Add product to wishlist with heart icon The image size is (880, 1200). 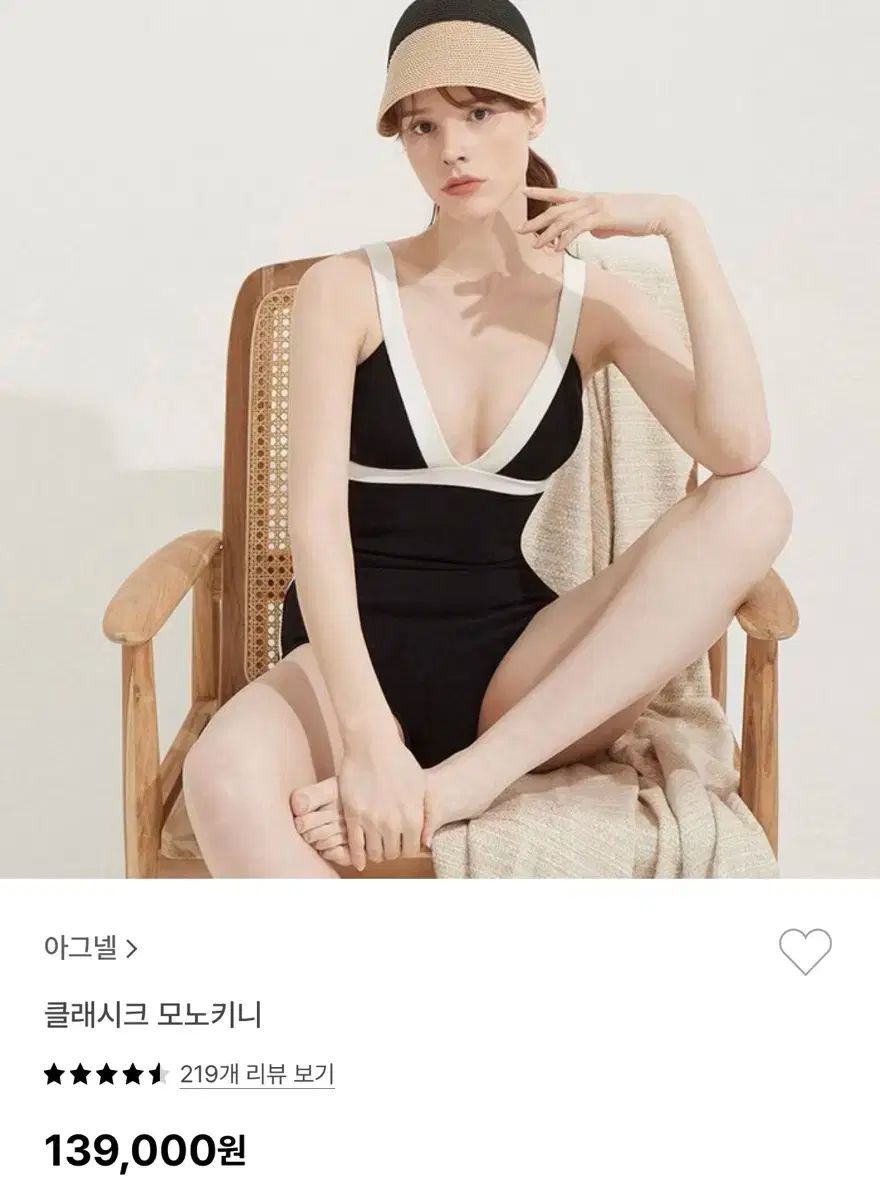coord(805,951)
